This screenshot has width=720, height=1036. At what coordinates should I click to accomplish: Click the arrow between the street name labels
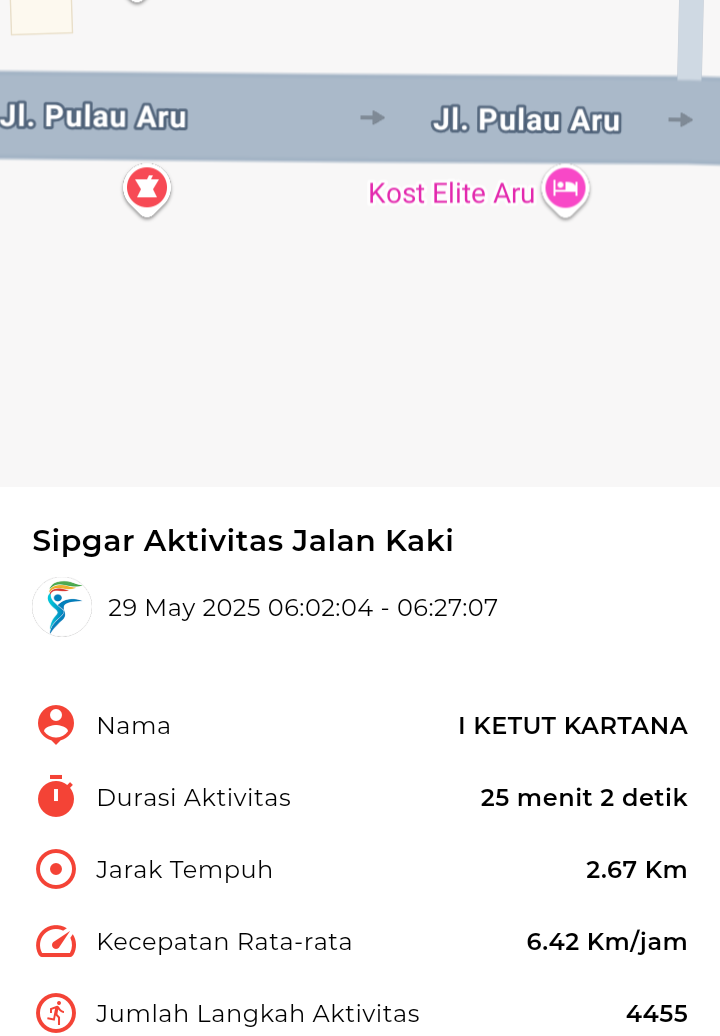pos(371,117)
